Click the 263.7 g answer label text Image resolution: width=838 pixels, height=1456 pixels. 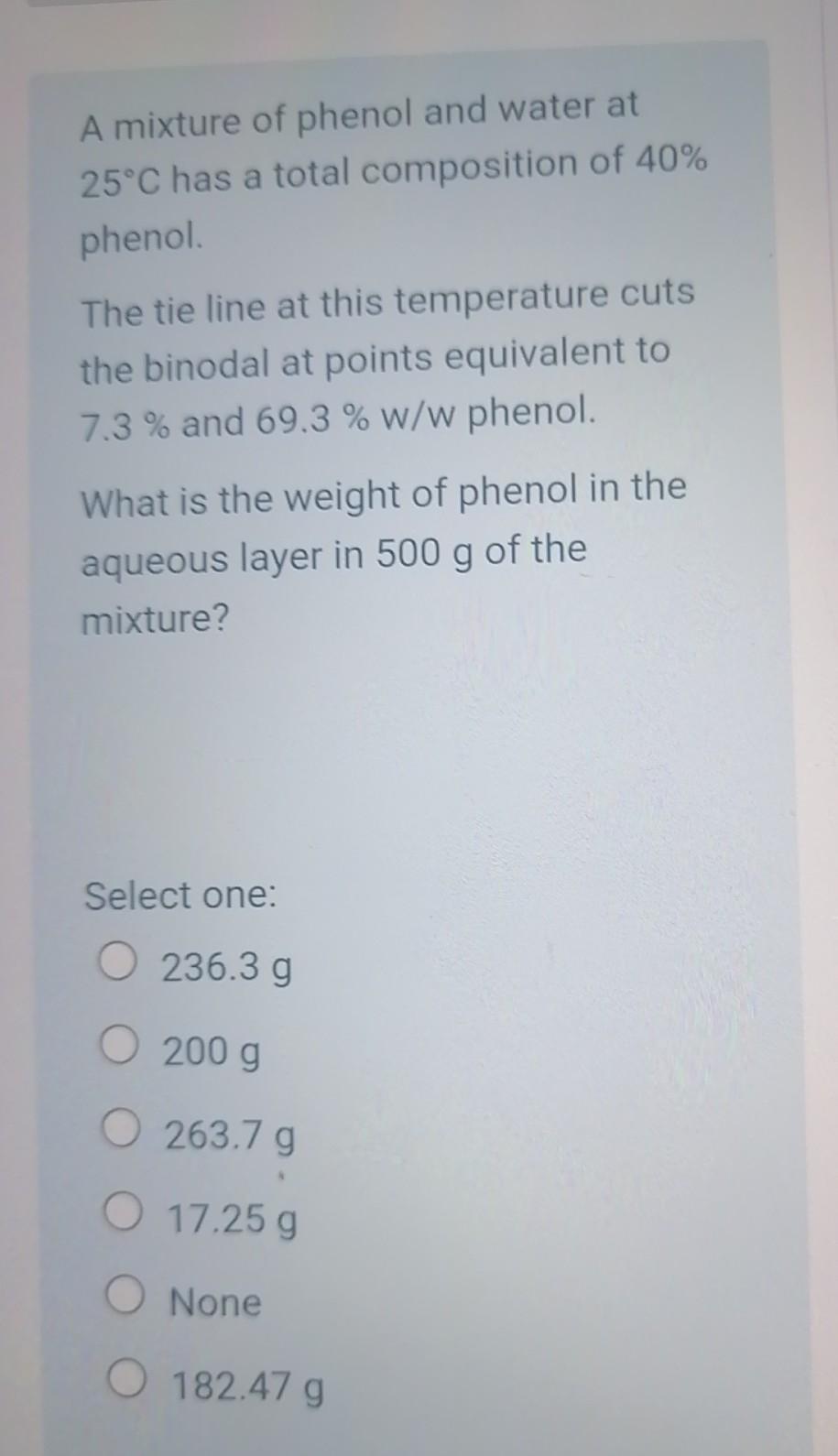coord(227,1137)
